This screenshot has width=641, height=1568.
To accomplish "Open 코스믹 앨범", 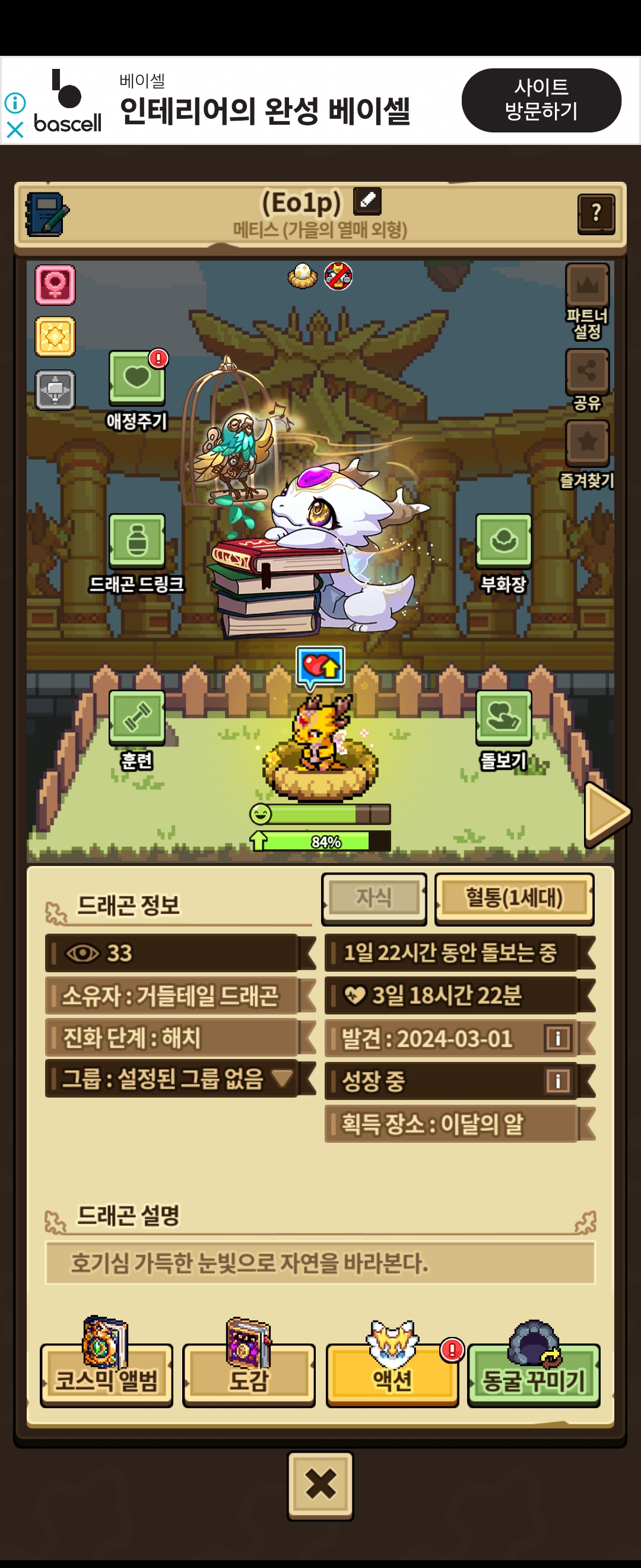I will click(106, 1378).
